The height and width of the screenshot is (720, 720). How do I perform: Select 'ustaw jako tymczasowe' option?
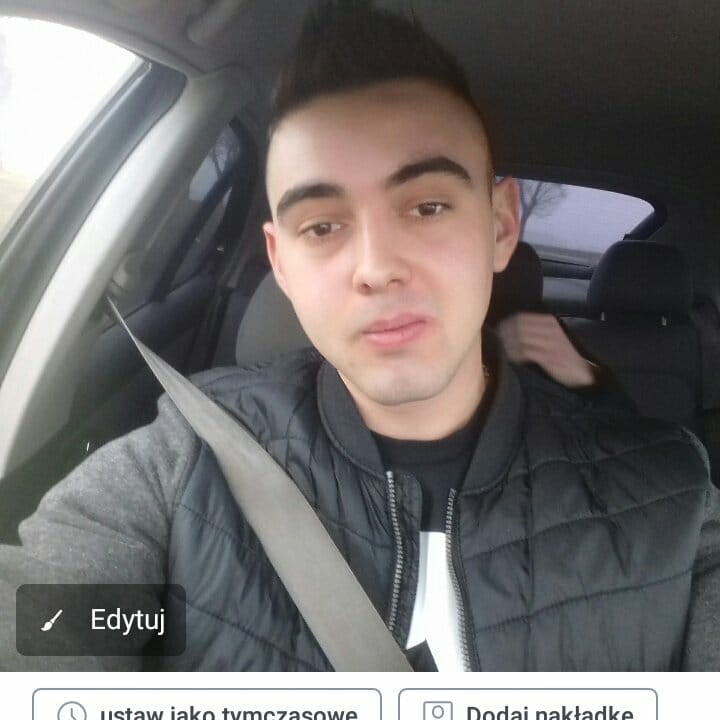(207, 707)
